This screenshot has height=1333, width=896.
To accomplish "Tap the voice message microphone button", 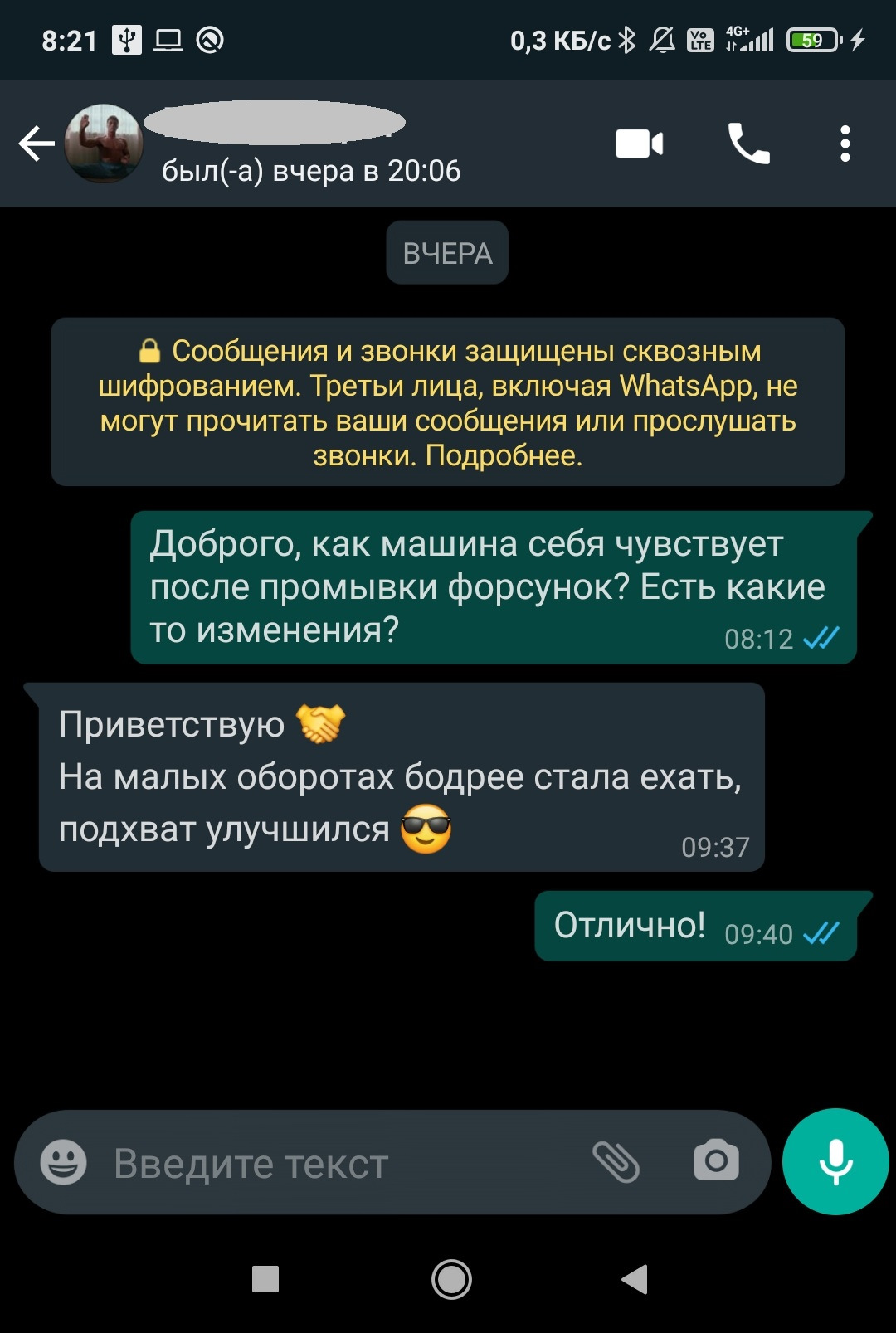I will tap(835, 1162).
